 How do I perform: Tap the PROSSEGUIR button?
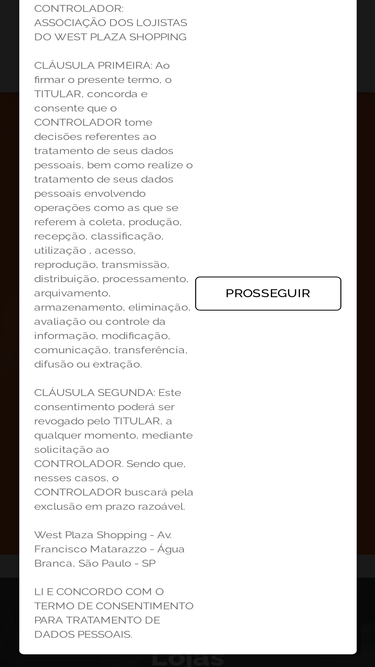coord(268,294)
